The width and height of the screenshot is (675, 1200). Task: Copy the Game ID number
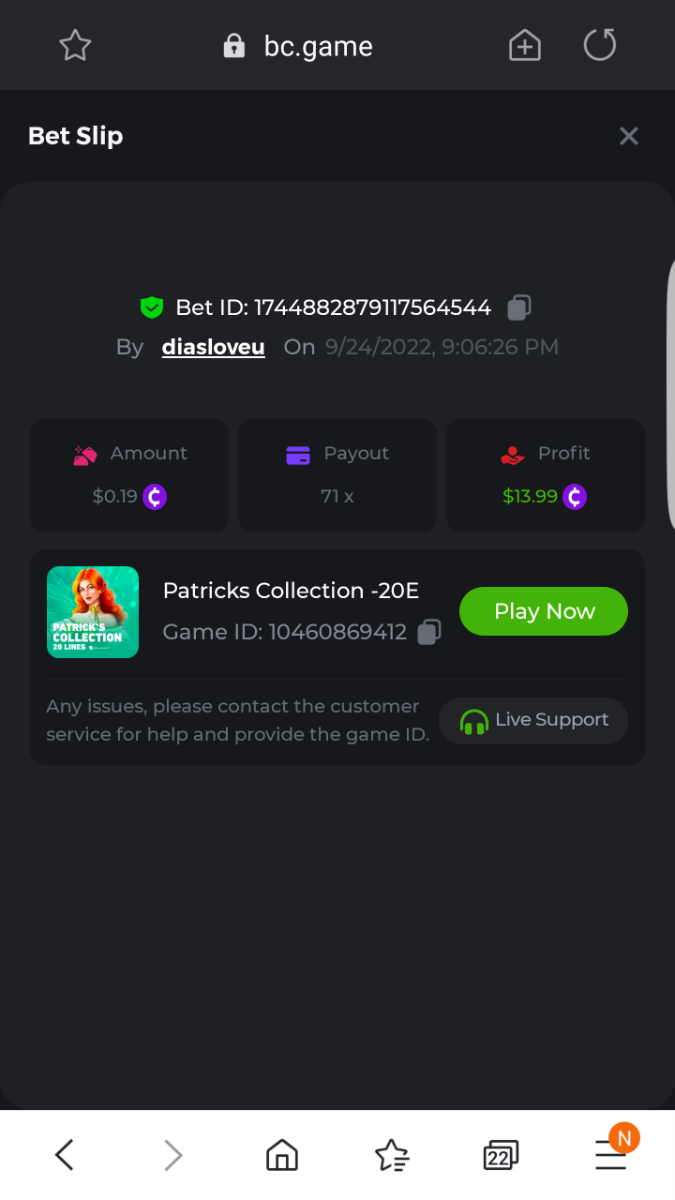coord(429,632)
